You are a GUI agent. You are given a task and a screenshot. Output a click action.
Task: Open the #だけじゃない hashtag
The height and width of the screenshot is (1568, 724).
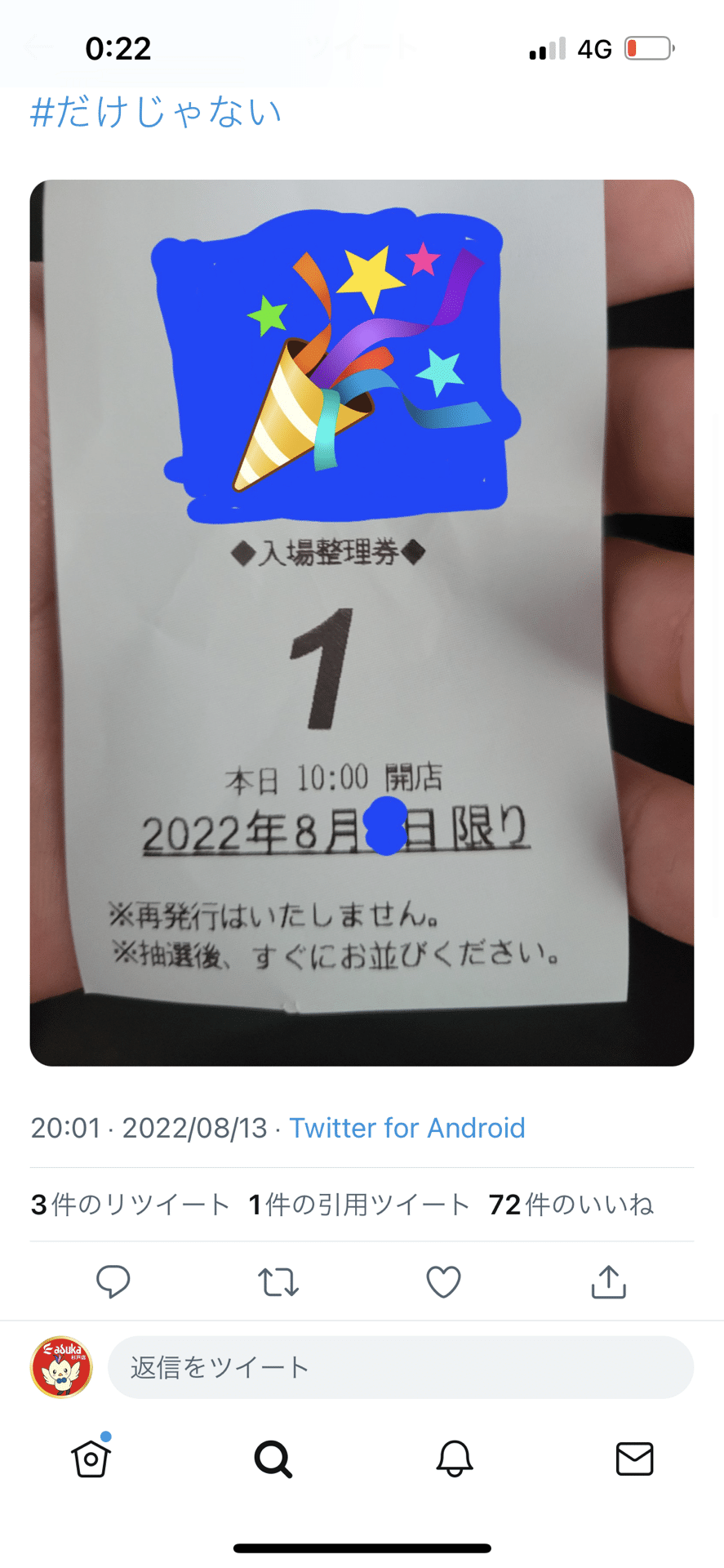click(156, 112)
